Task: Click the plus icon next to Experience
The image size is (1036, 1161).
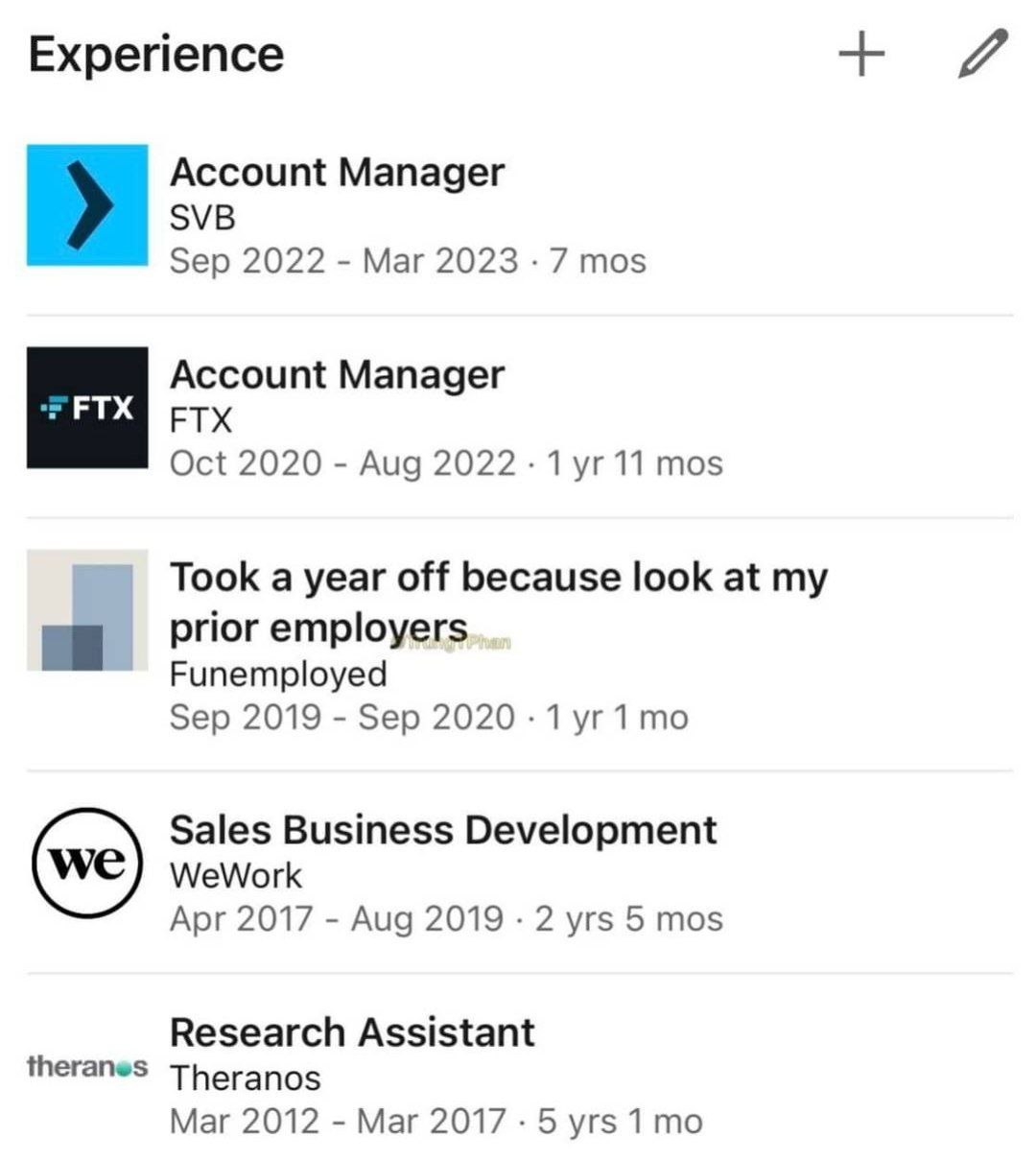Action: click(x=862, y=55)
